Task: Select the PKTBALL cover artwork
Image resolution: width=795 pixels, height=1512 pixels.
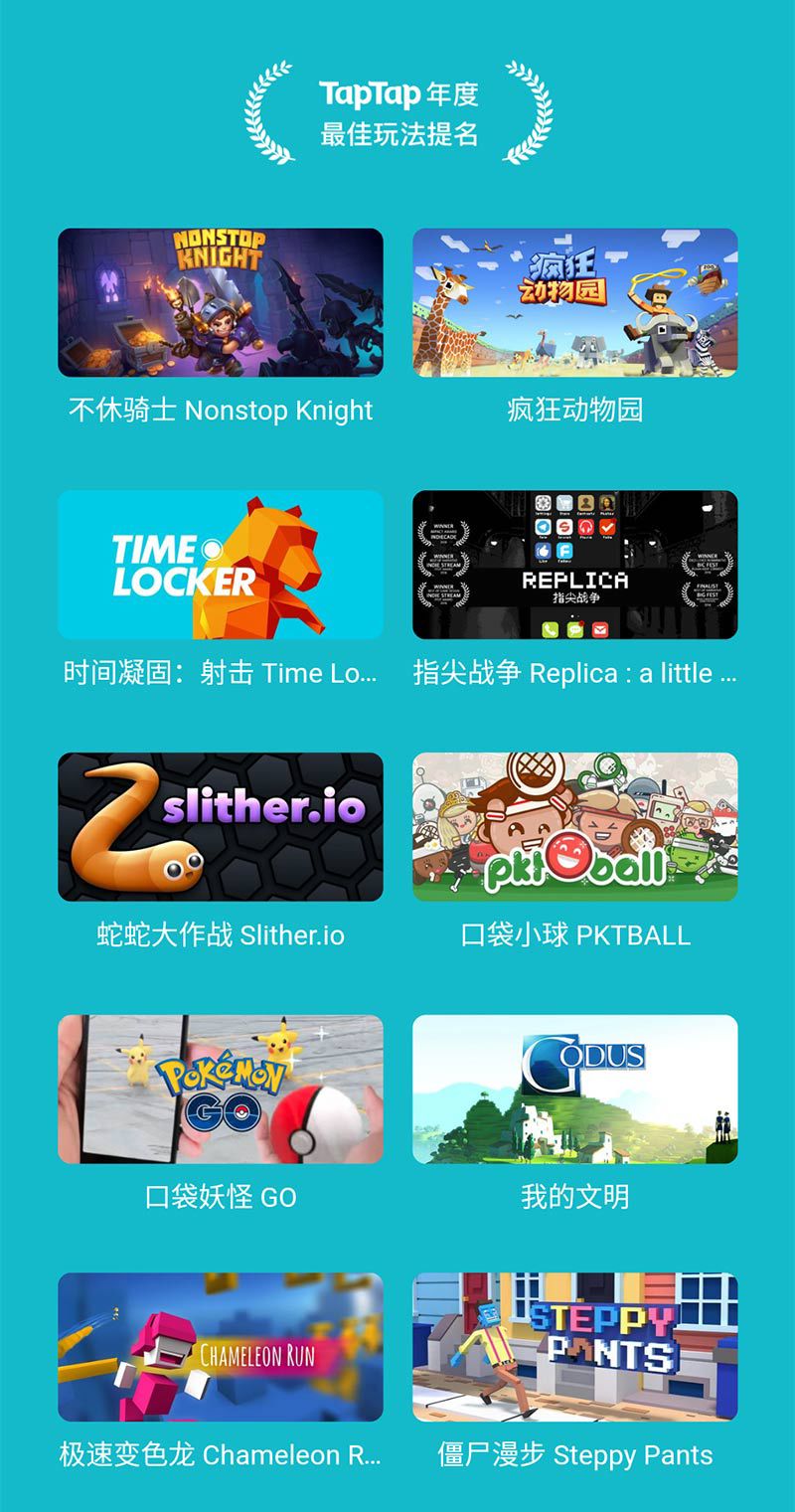Action: tap(576, 827)
